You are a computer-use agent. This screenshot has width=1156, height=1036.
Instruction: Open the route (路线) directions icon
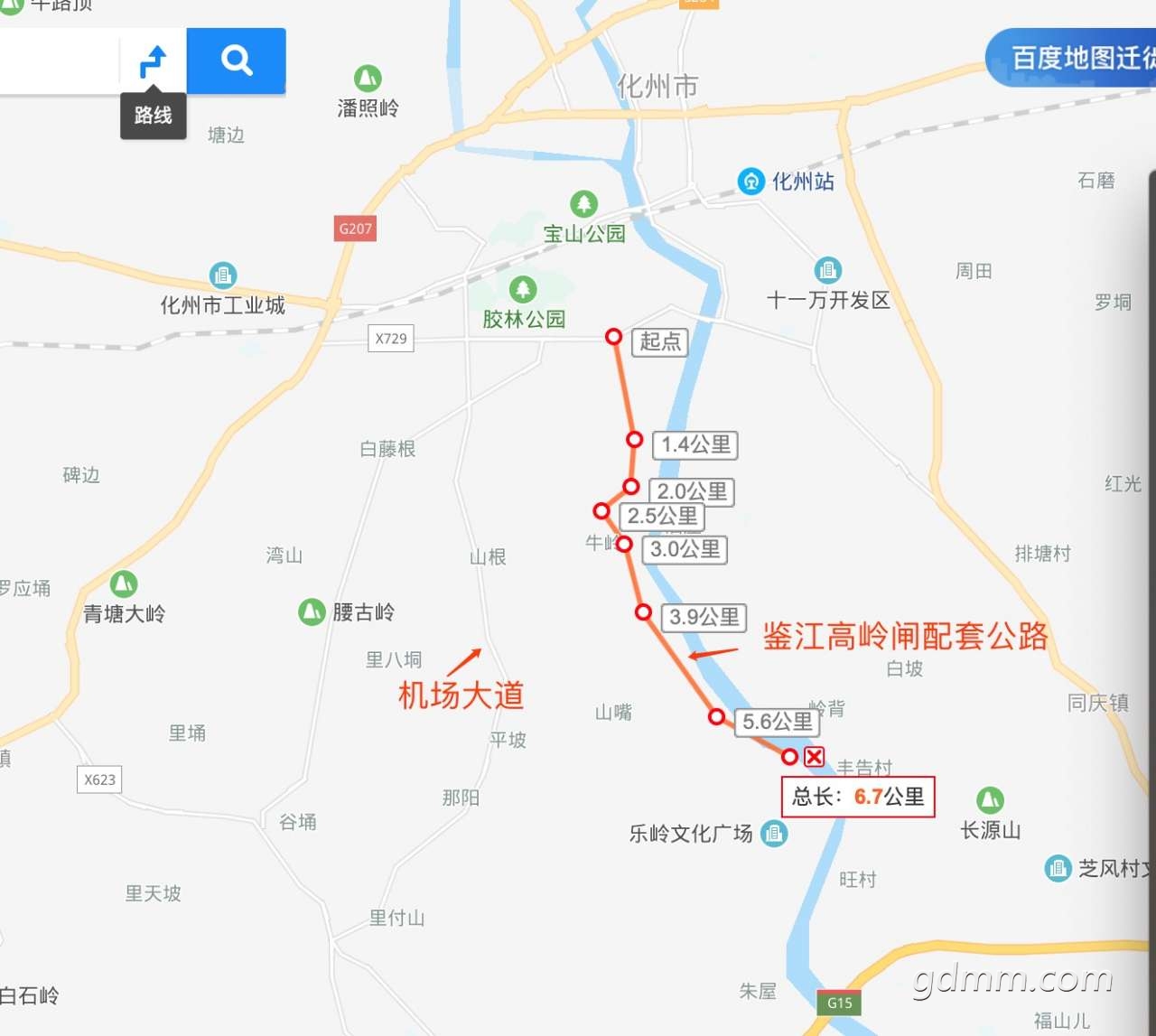click(153, 61)
